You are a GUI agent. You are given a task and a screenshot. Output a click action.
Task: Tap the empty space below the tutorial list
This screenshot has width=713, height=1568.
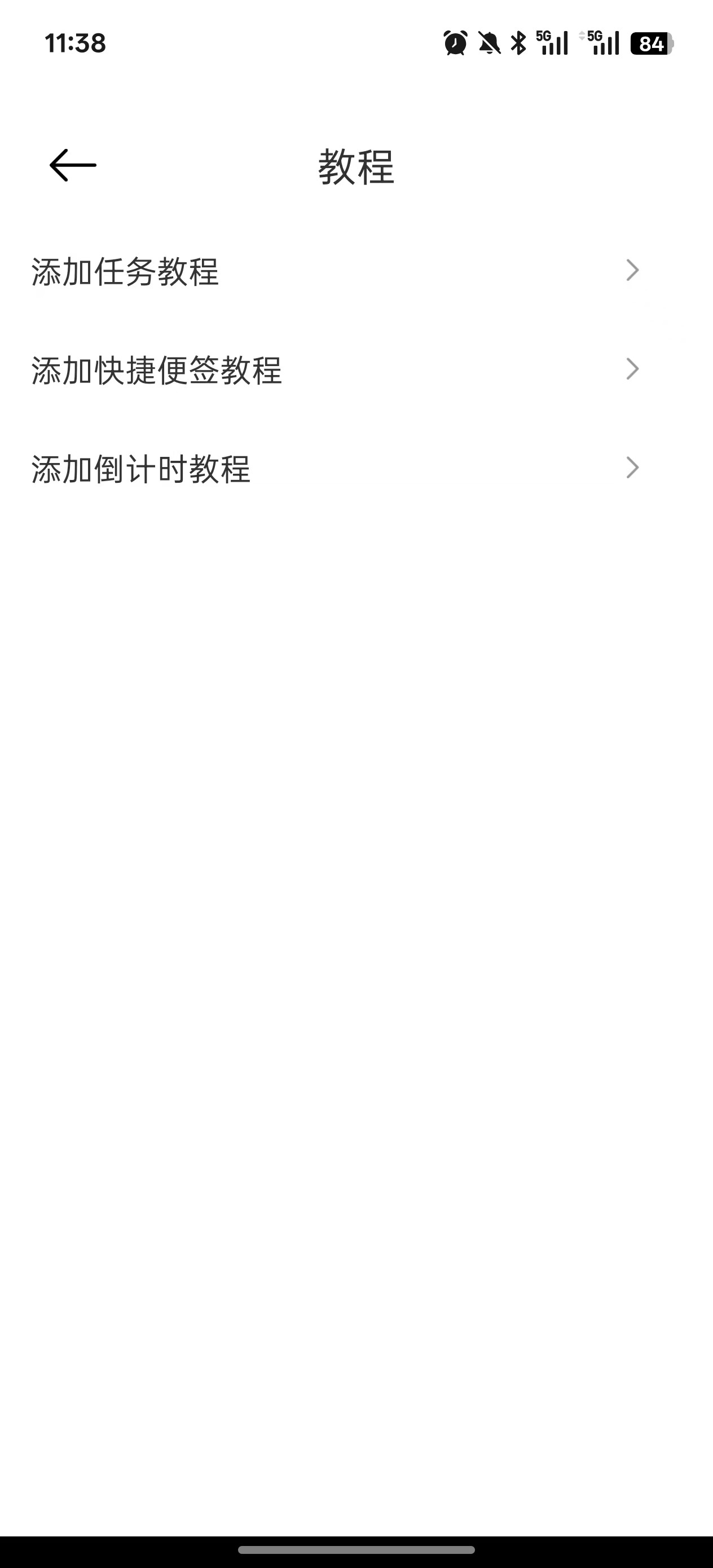click(356, 852)
